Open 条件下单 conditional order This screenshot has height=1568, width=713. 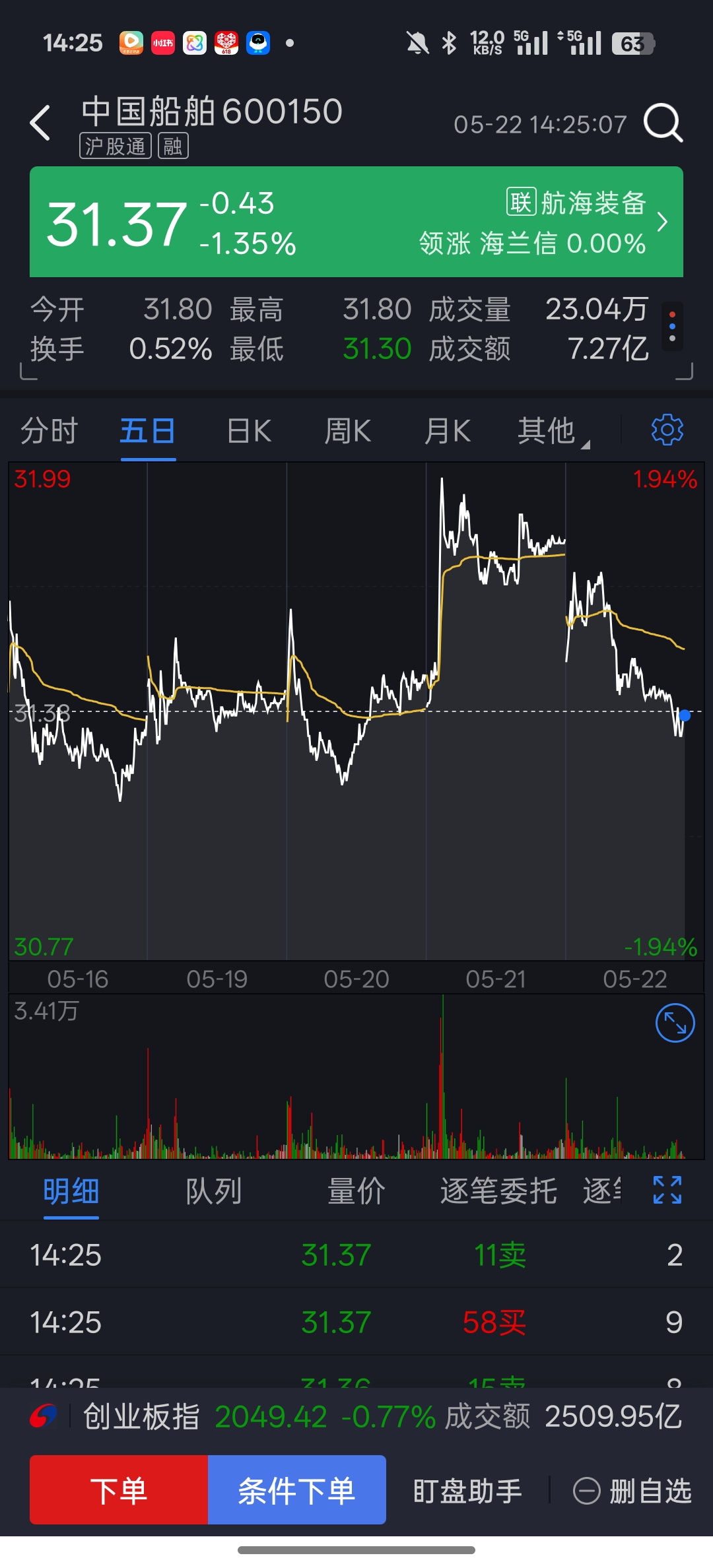click(x=297, y=1489)
